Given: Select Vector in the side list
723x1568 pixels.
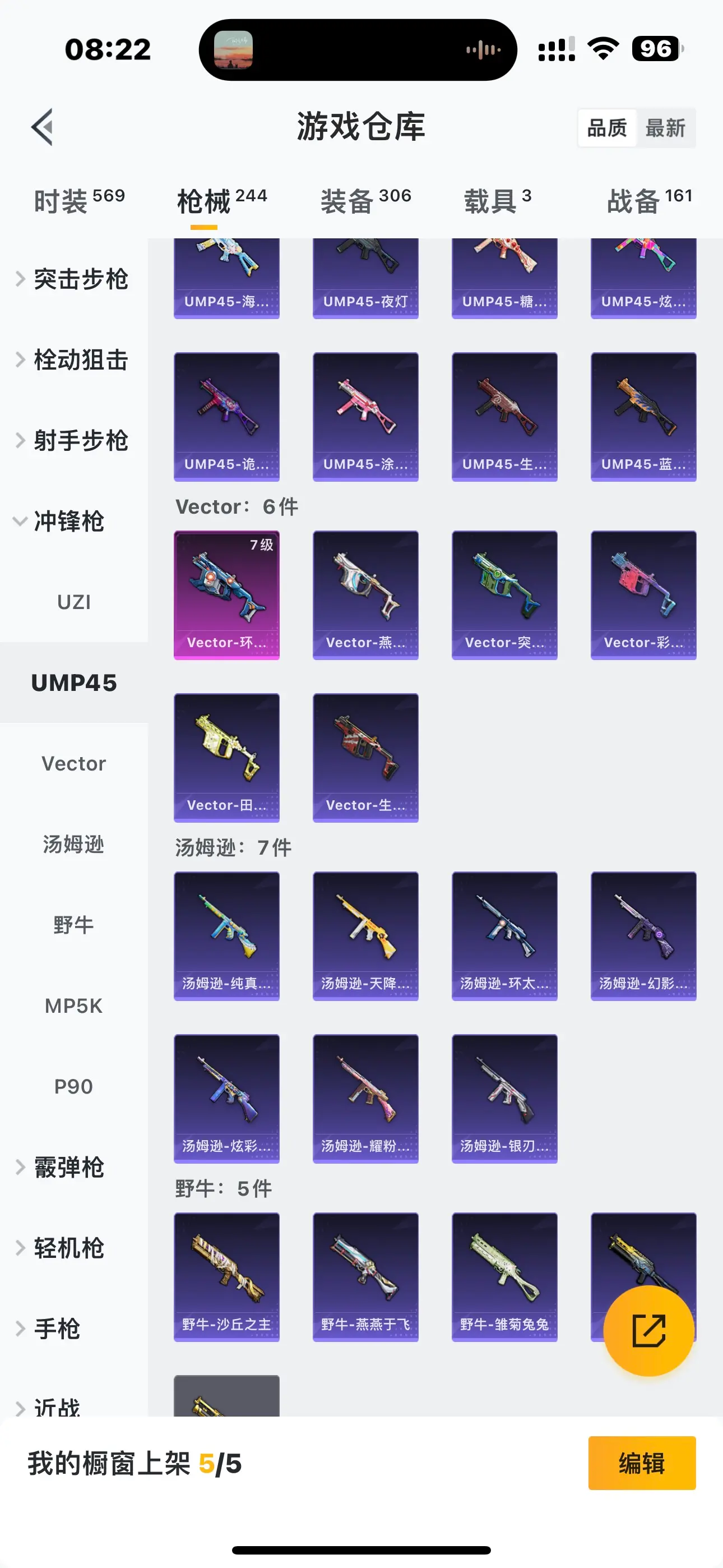Looking at the screenshot, I should [x=73, y=763].
